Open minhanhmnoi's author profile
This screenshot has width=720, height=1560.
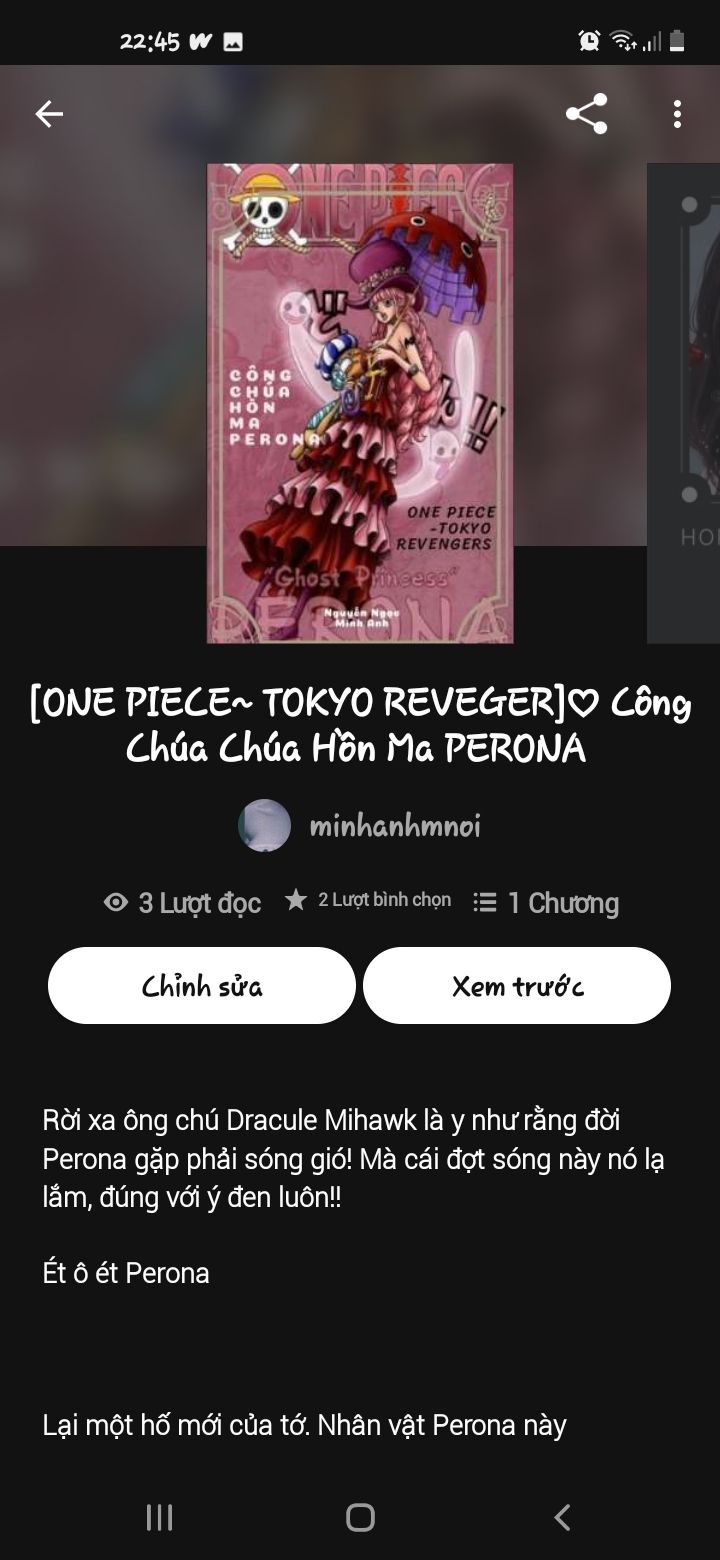click(x=360, y=826)
